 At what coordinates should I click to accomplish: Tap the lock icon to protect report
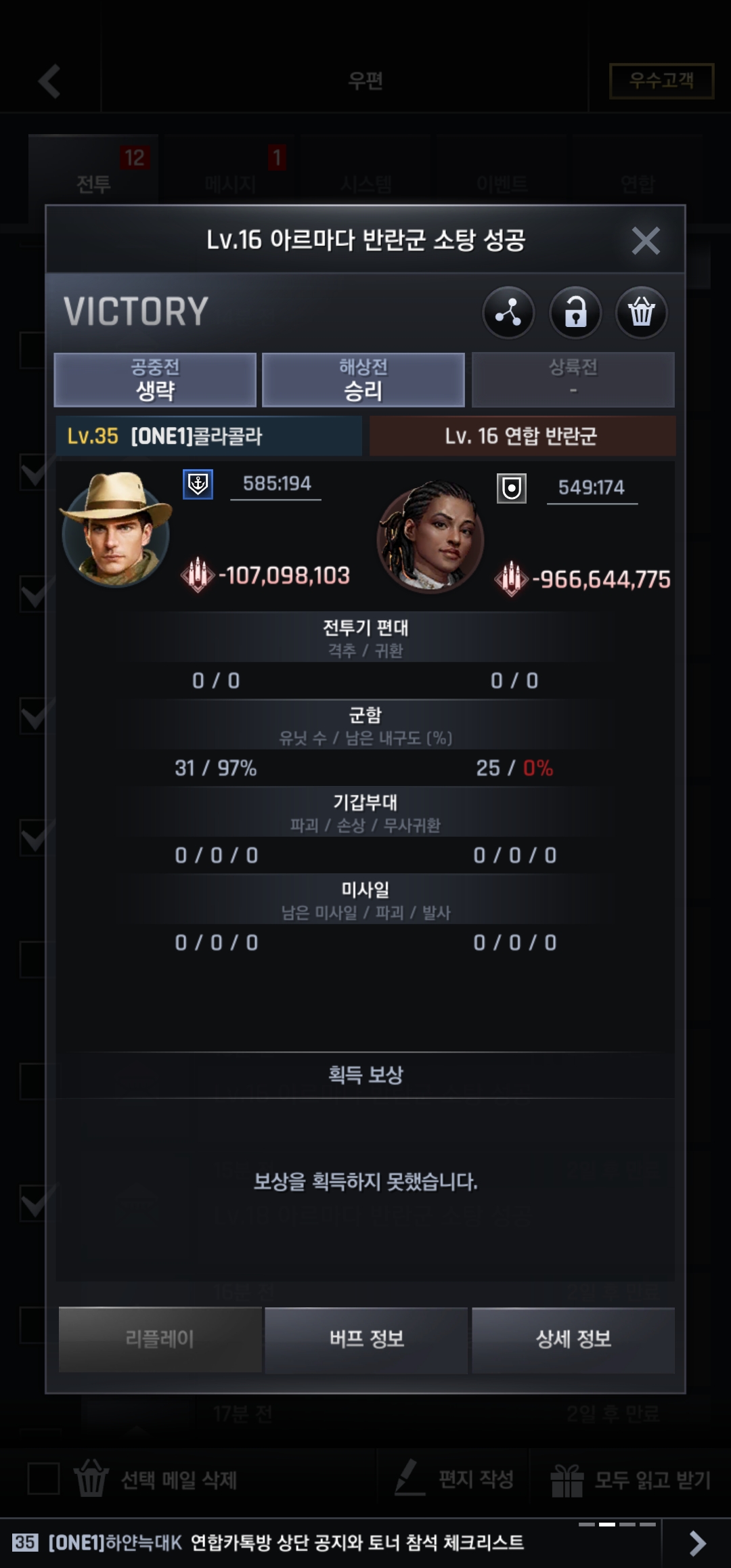(x=575, y=312)
